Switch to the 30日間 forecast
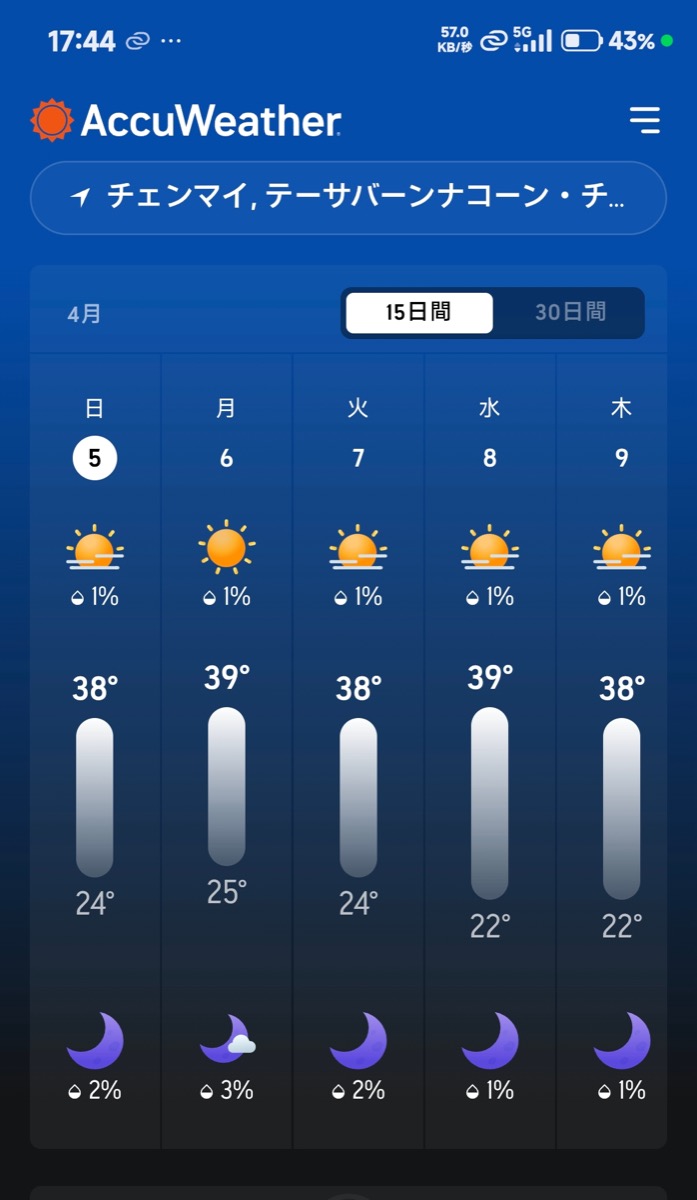 click(570, 312)
